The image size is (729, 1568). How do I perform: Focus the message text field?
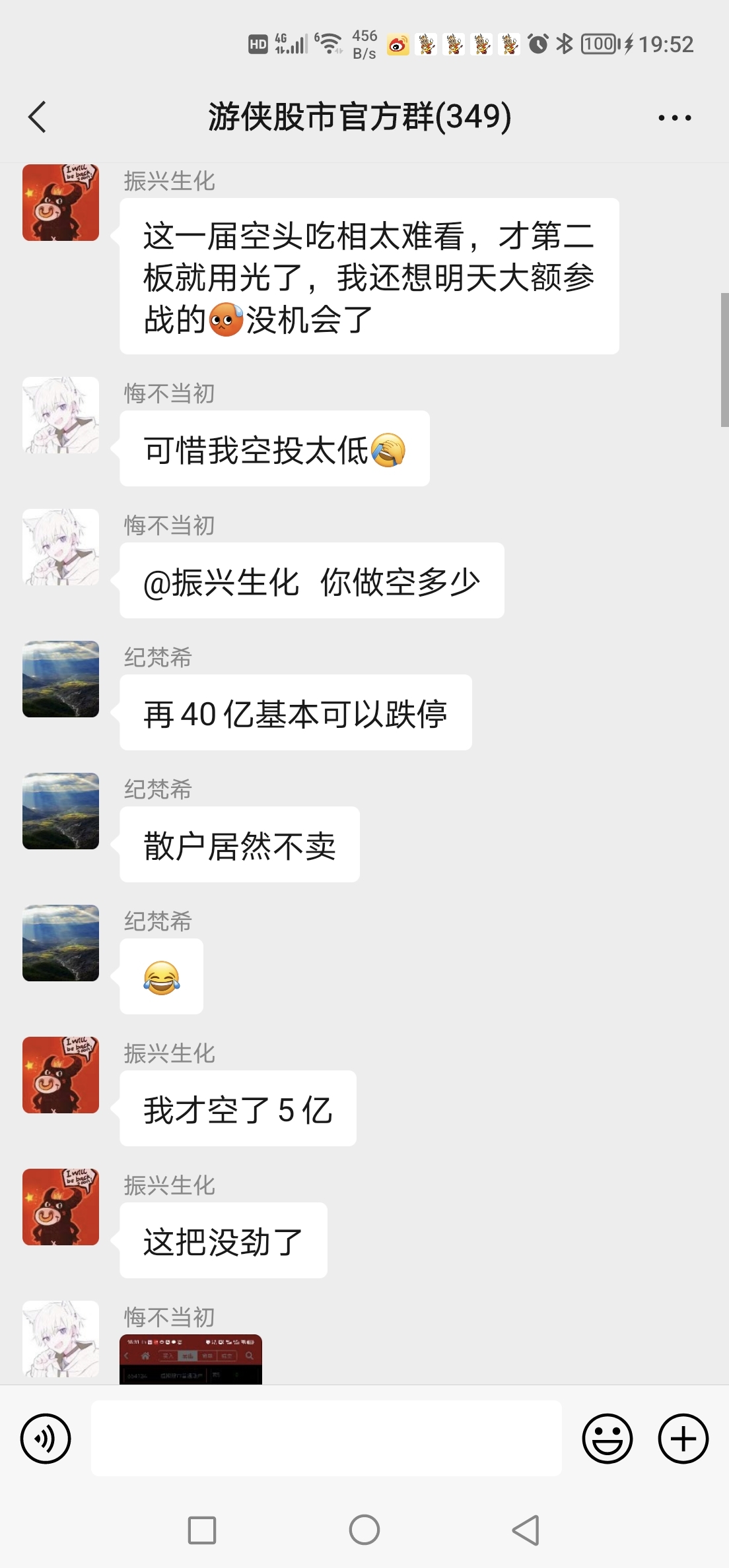(326, 1439)
